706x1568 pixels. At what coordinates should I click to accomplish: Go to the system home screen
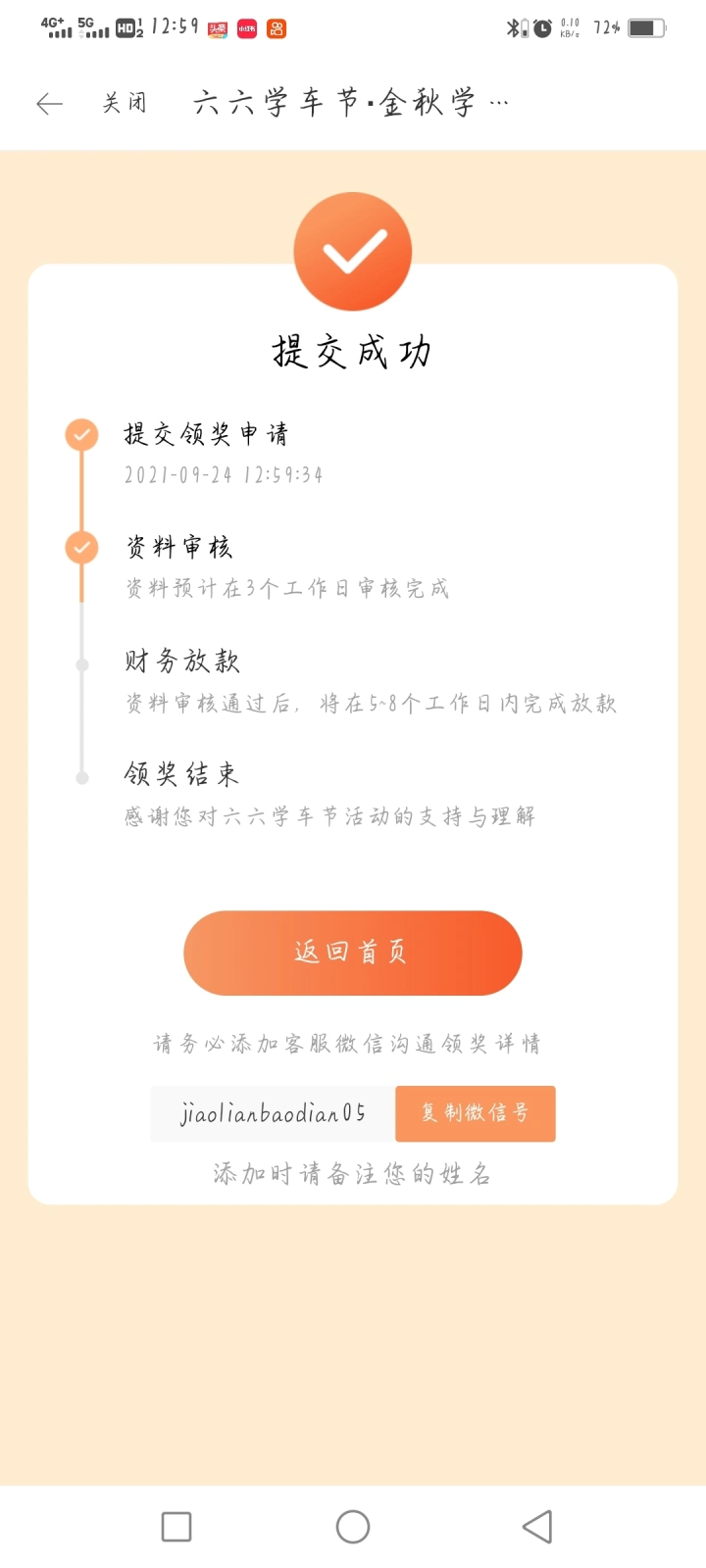[353, 1526]
